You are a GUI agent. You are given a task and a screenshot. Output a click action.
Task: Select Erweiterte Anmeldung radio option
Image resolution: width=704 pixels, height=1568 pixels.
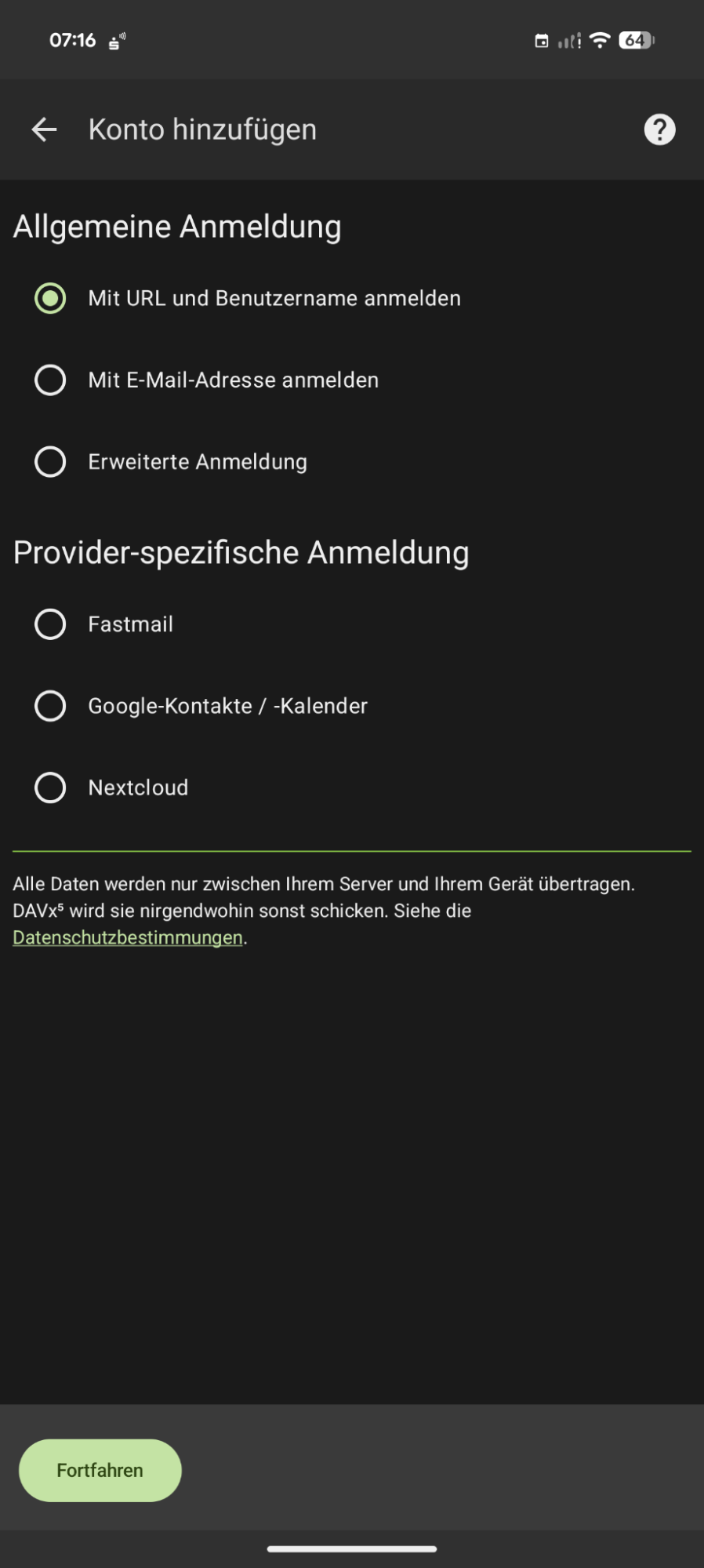50,461
